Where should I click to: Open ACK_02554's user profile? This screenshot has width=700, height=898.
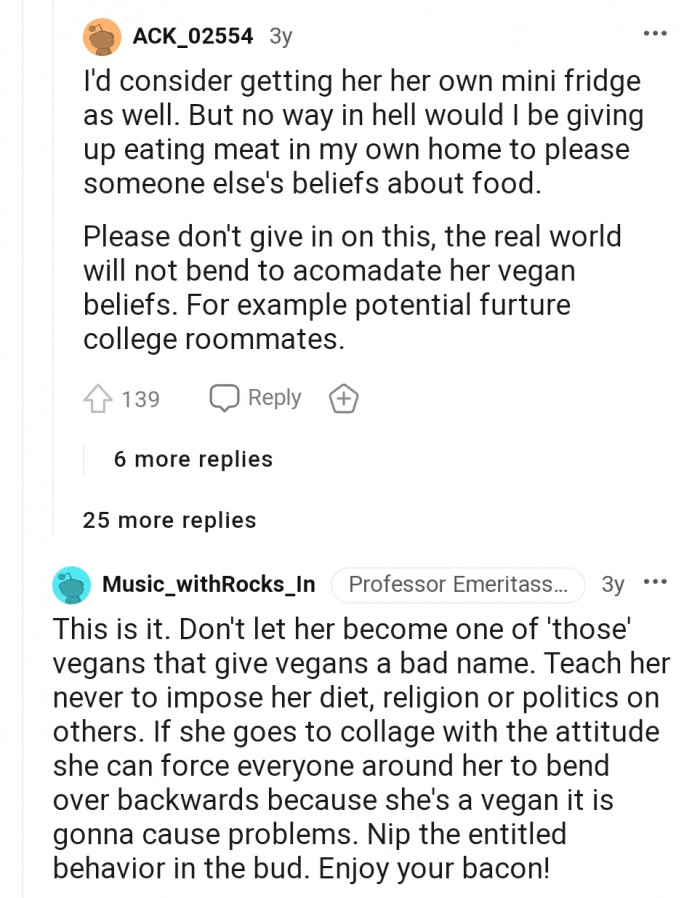coord(193,36)
